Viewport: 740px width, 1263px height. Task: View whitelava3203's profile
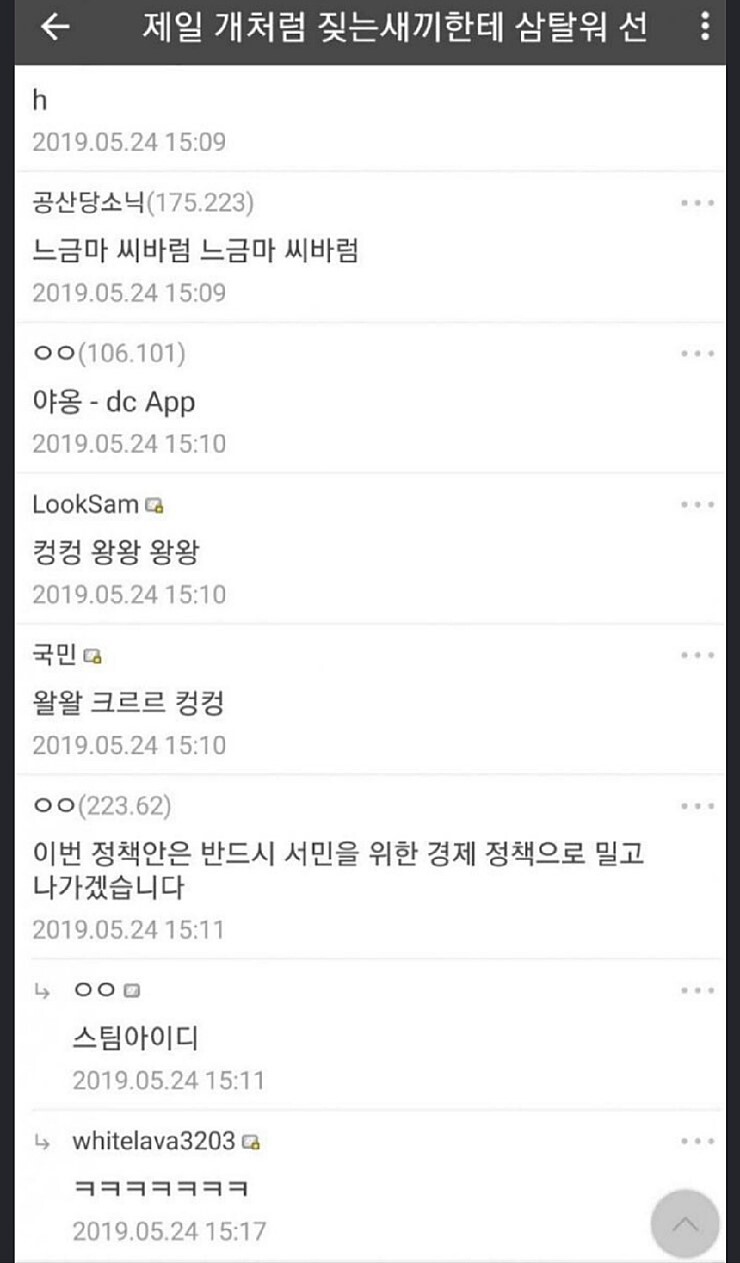click(154, 1141)
